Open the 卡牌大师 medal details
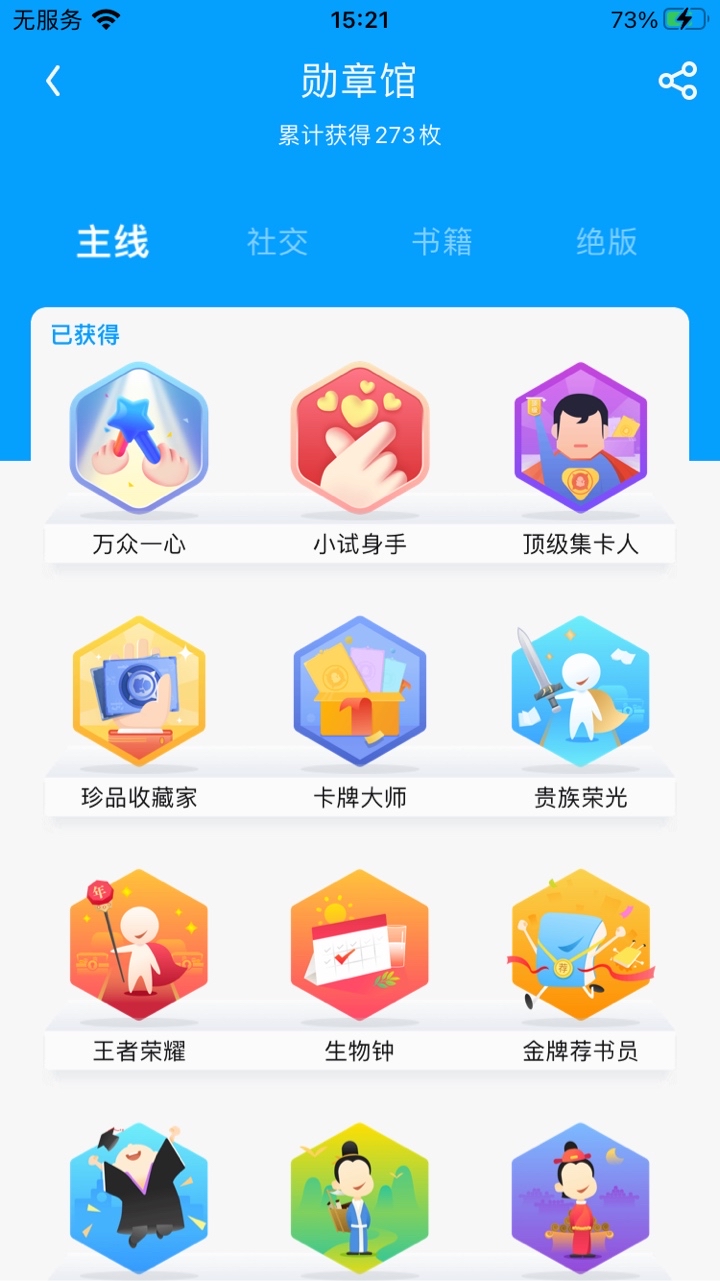Viewport: 720px width, 1281px height. [x=359, y=692]
